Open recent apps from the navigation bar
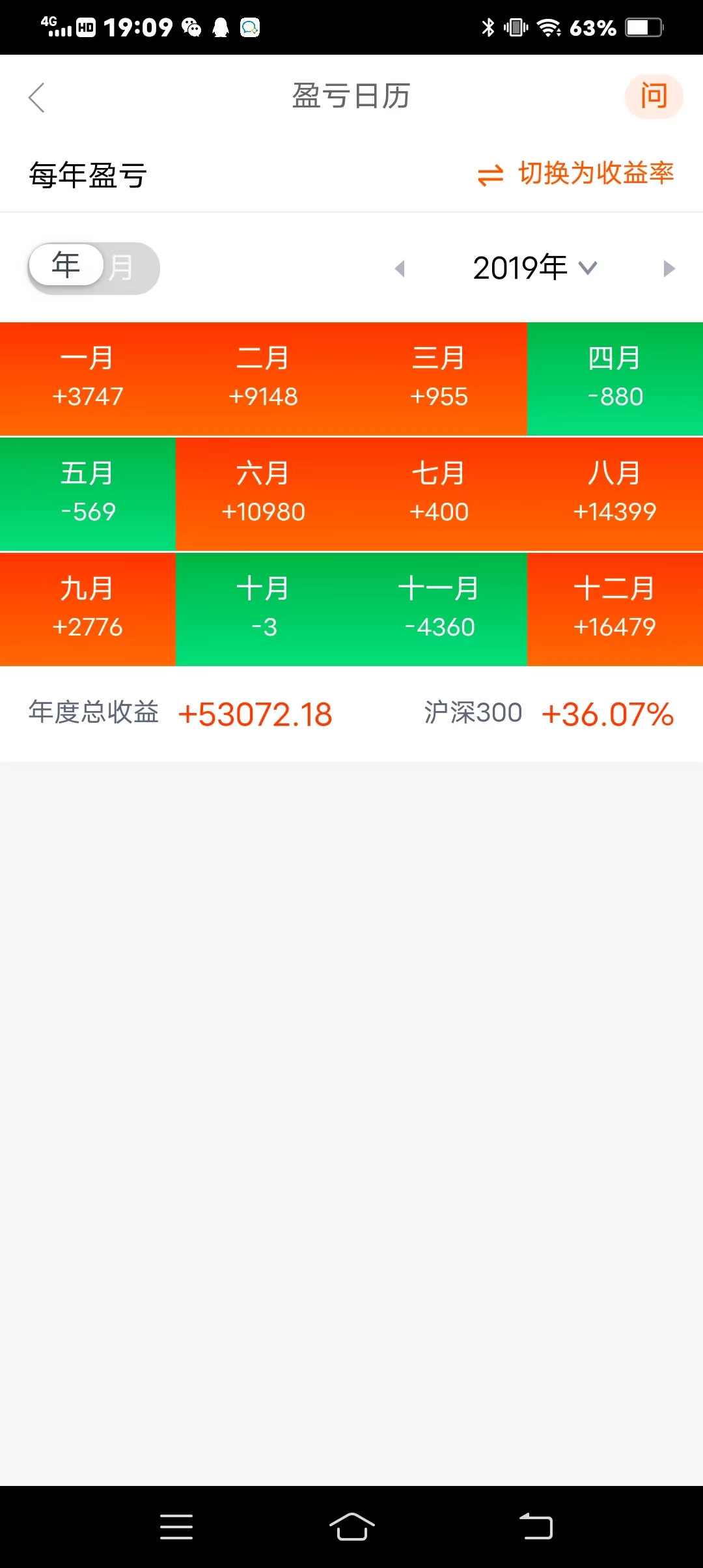Screen dimensions: 703x1568 [x=176, y=1526]
